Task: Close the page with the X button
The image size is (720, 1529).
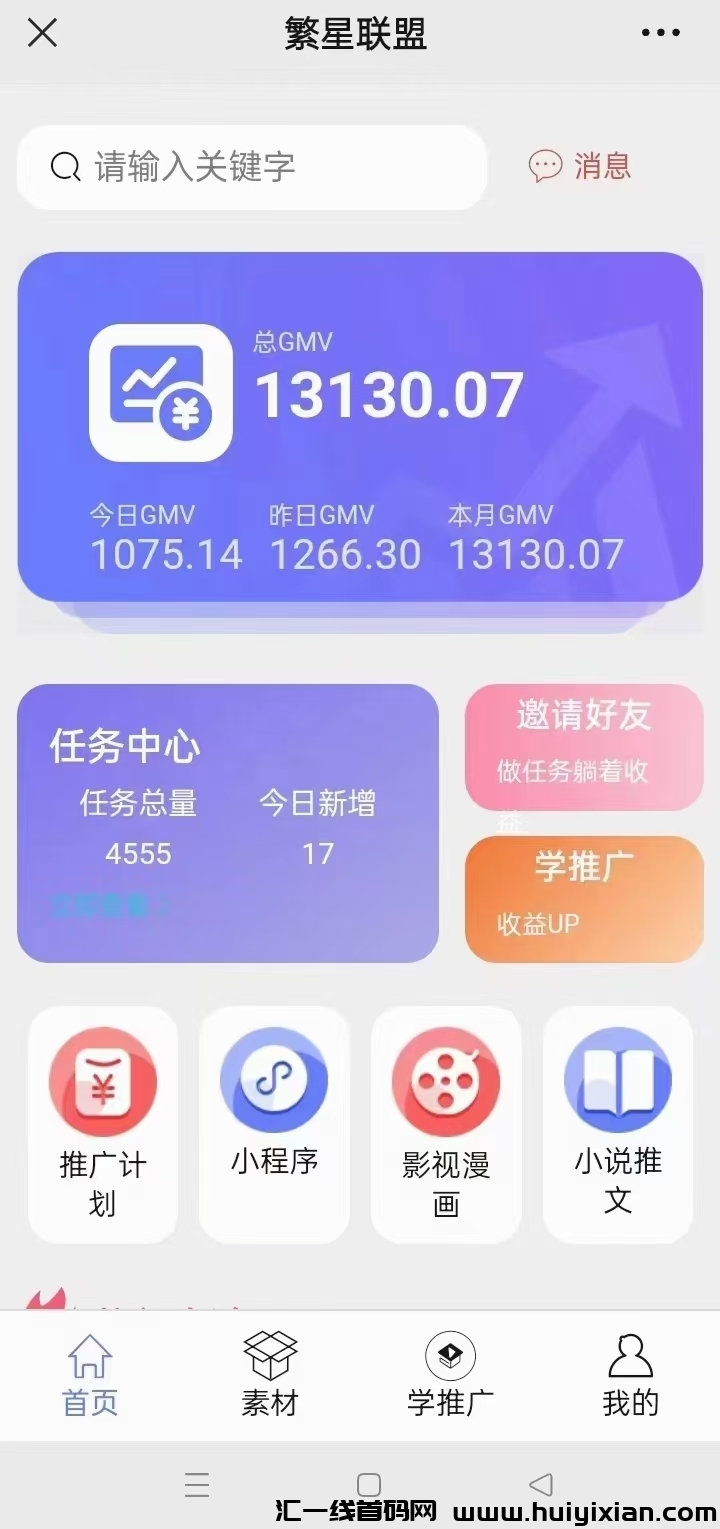Action: click(x=42, y=33)
